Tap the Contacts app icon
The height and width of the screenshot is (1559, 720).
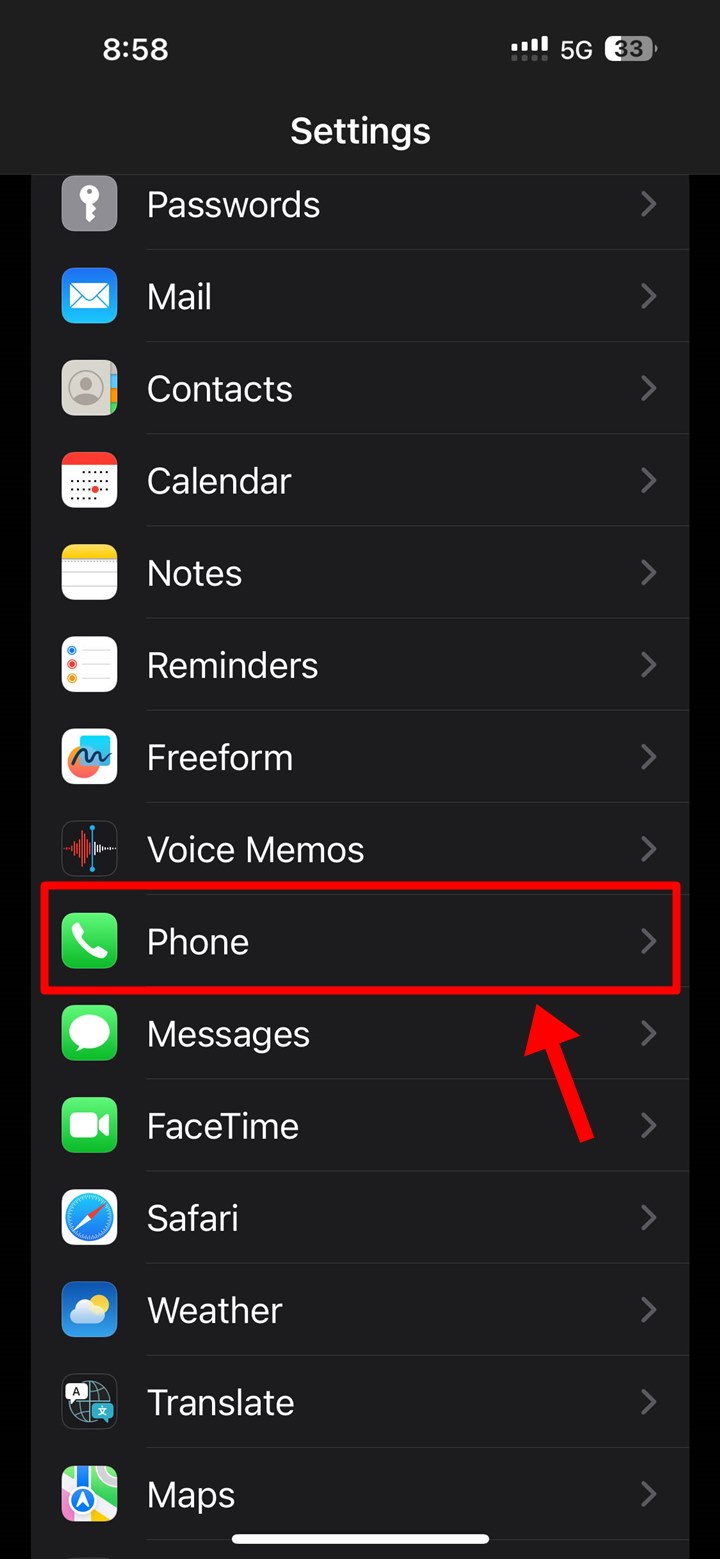[x=89, y=388]
